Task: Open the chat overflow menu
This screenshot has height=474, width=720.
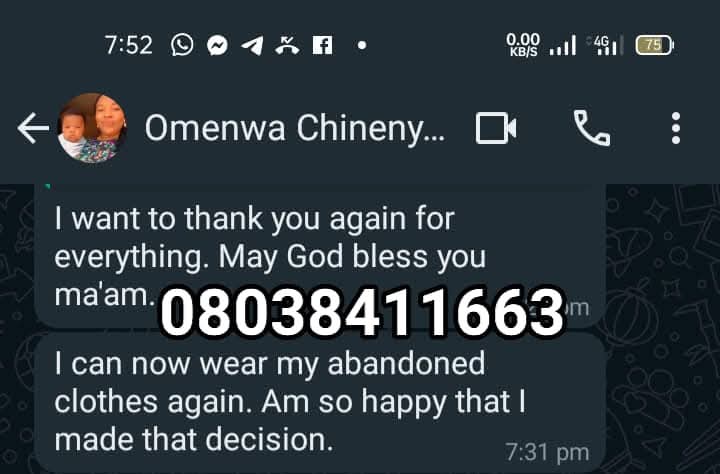Action: [676, 128]
